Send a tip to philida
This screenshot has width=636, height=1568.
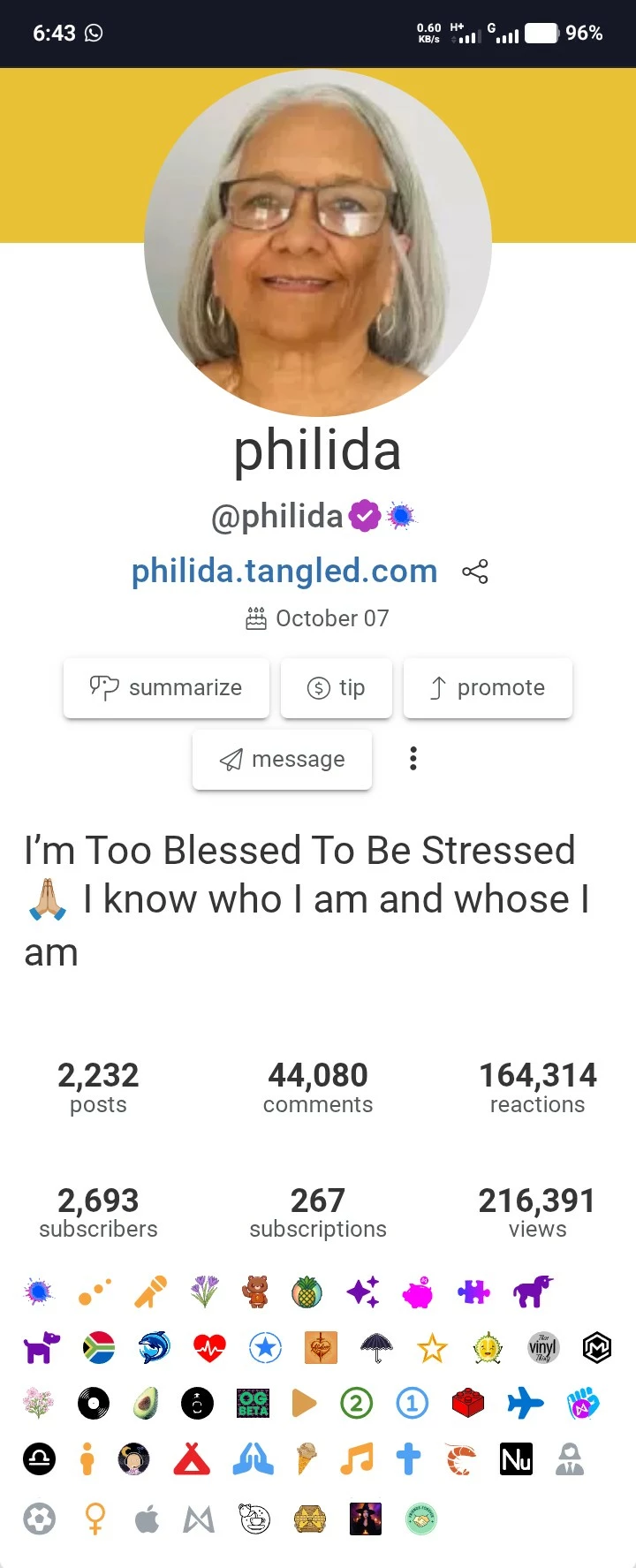coord(337,687)
